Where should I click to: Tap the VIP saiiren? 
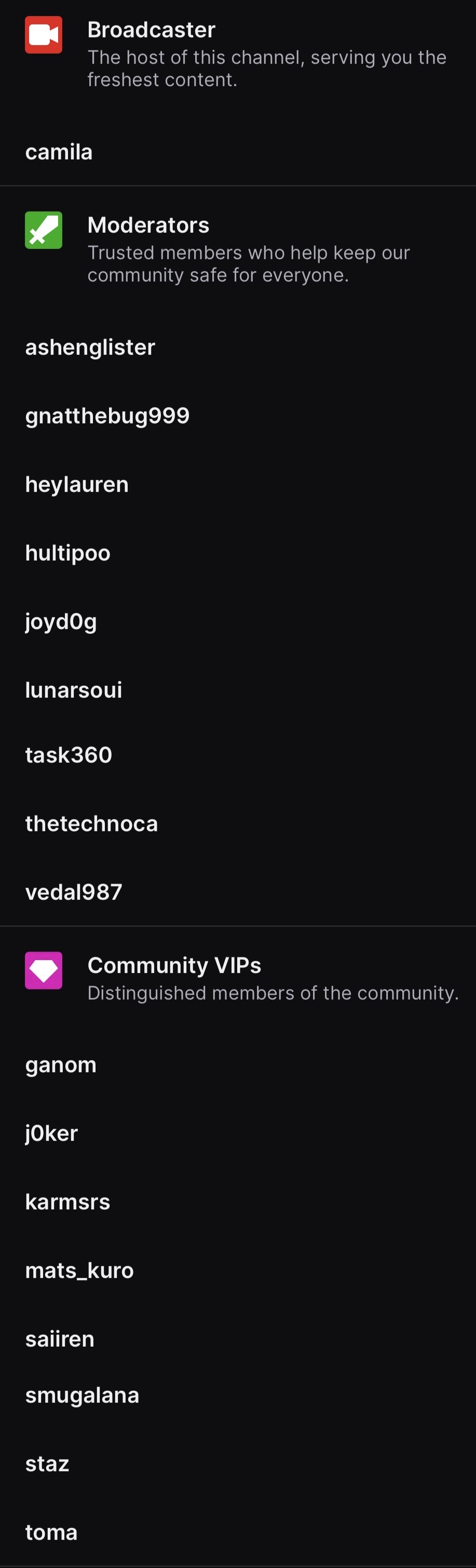[60, 1338]
